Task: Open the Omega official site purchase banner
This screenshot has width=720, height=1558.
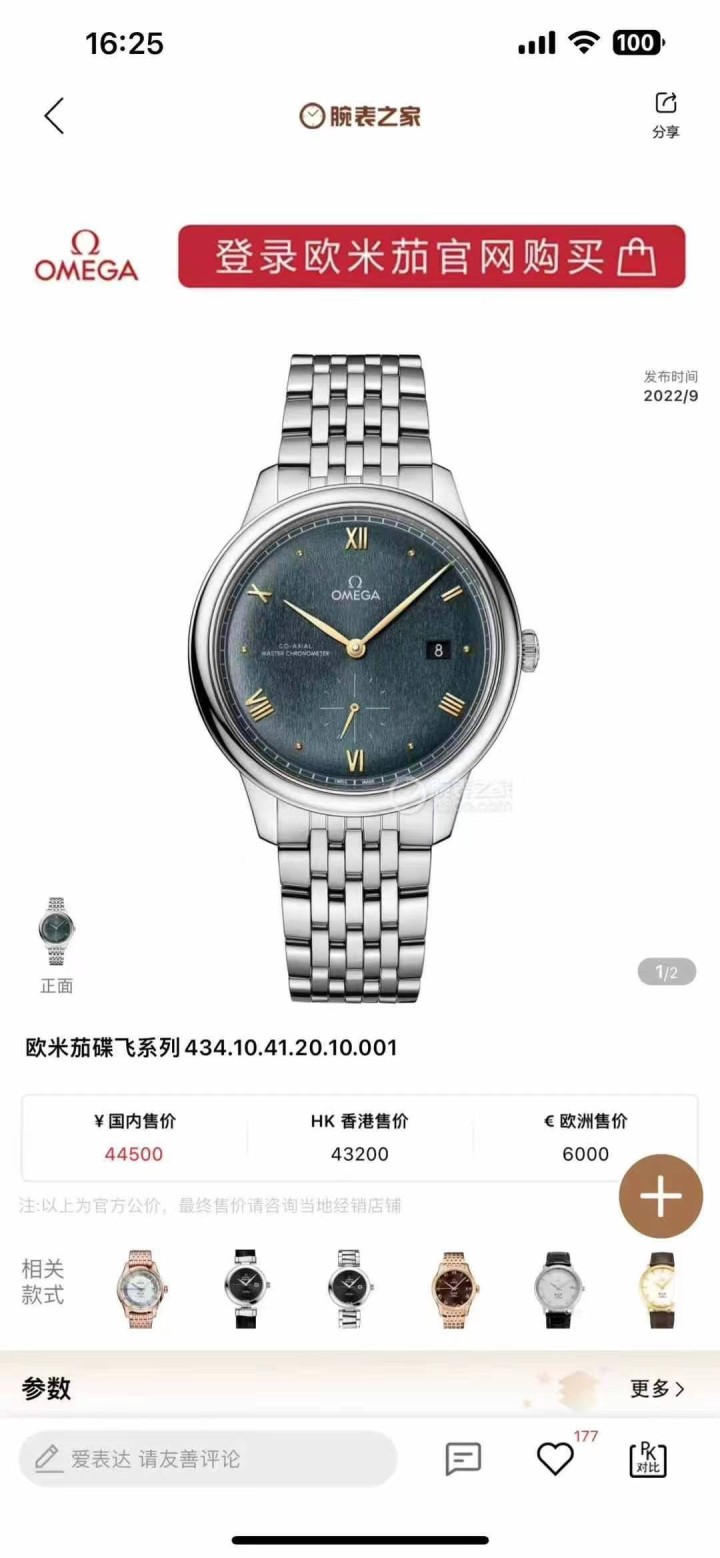Action: [x=431, y=257]
